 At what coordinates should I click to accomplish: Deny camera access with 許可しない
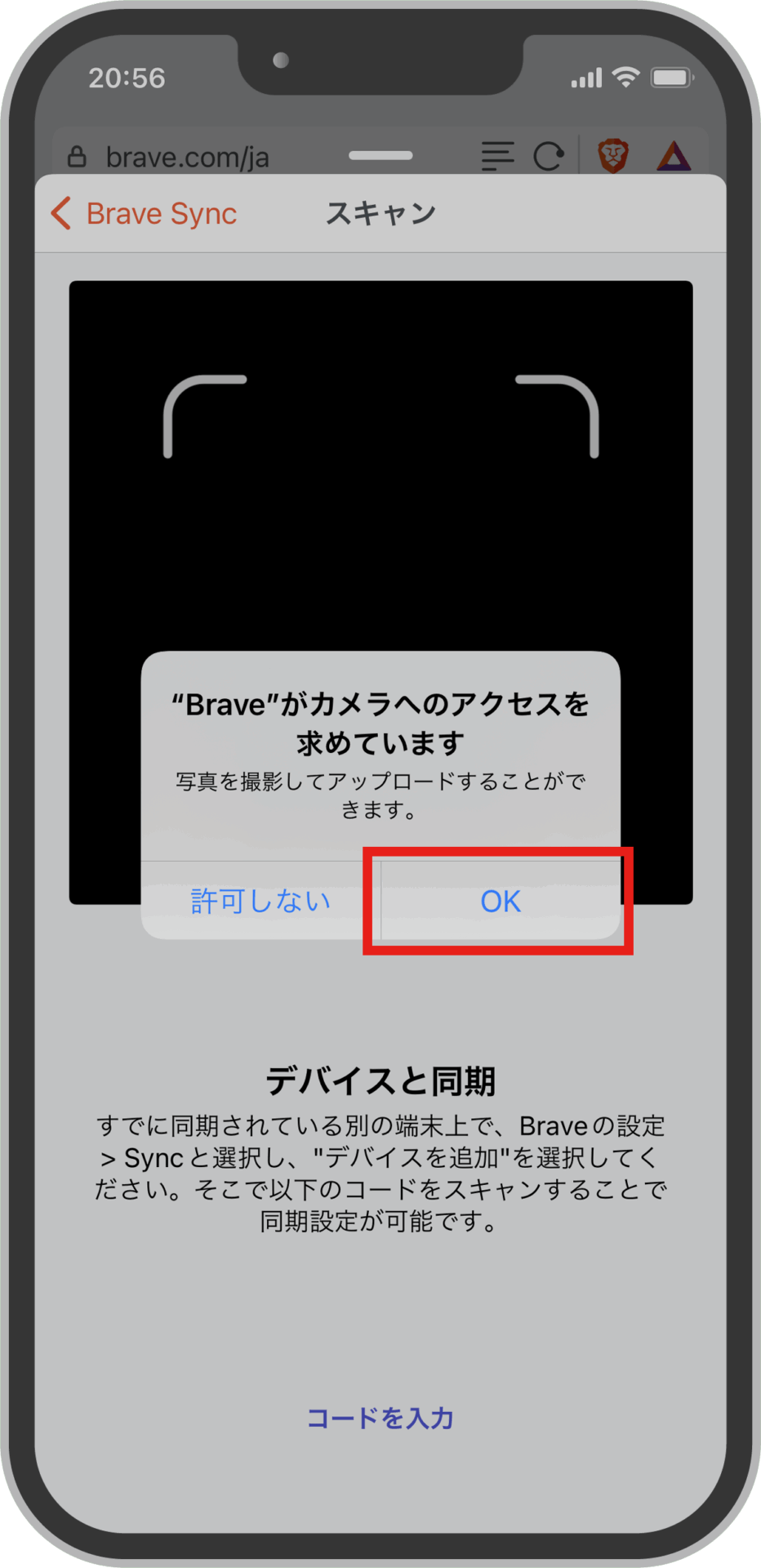[x=260, y=901]
